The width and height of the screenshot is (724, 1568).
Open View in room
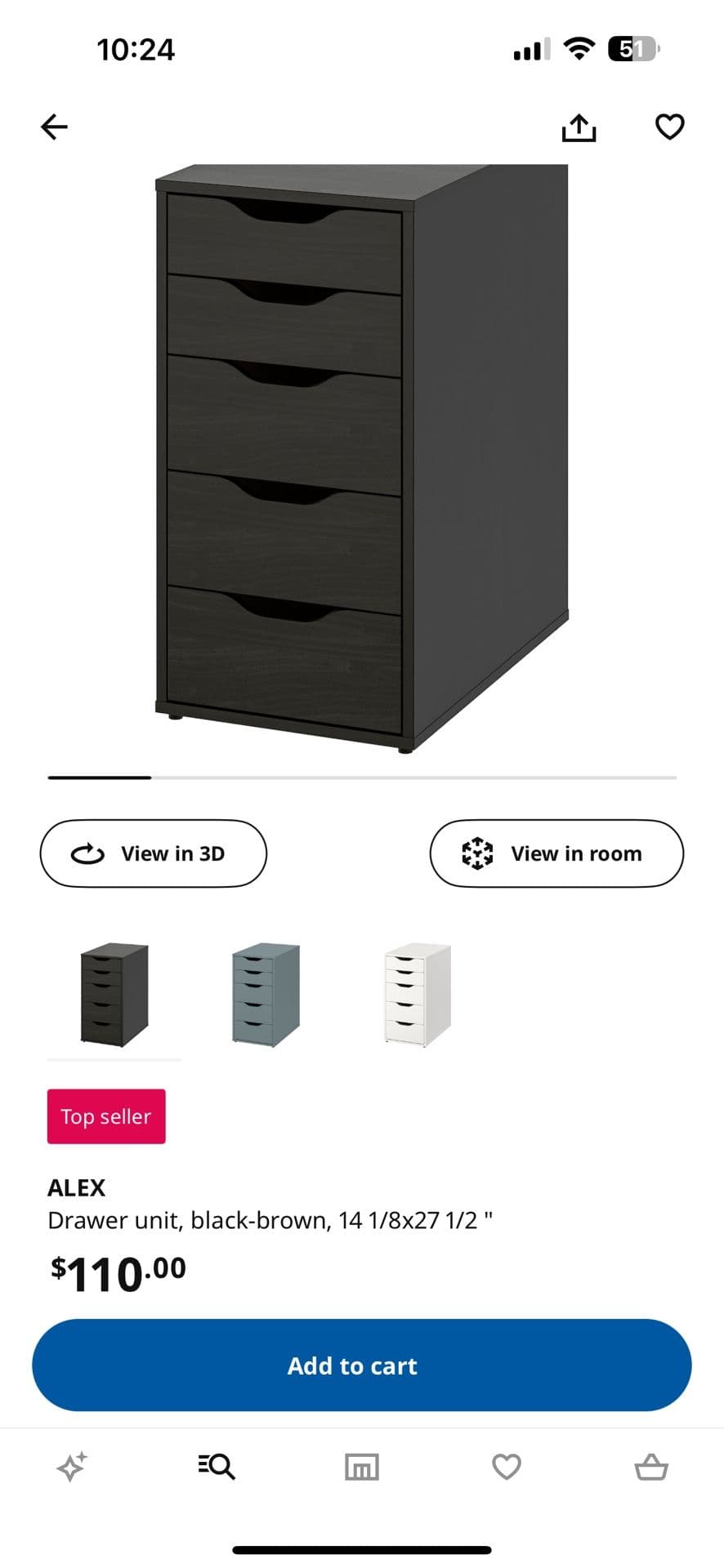point(556,853)
